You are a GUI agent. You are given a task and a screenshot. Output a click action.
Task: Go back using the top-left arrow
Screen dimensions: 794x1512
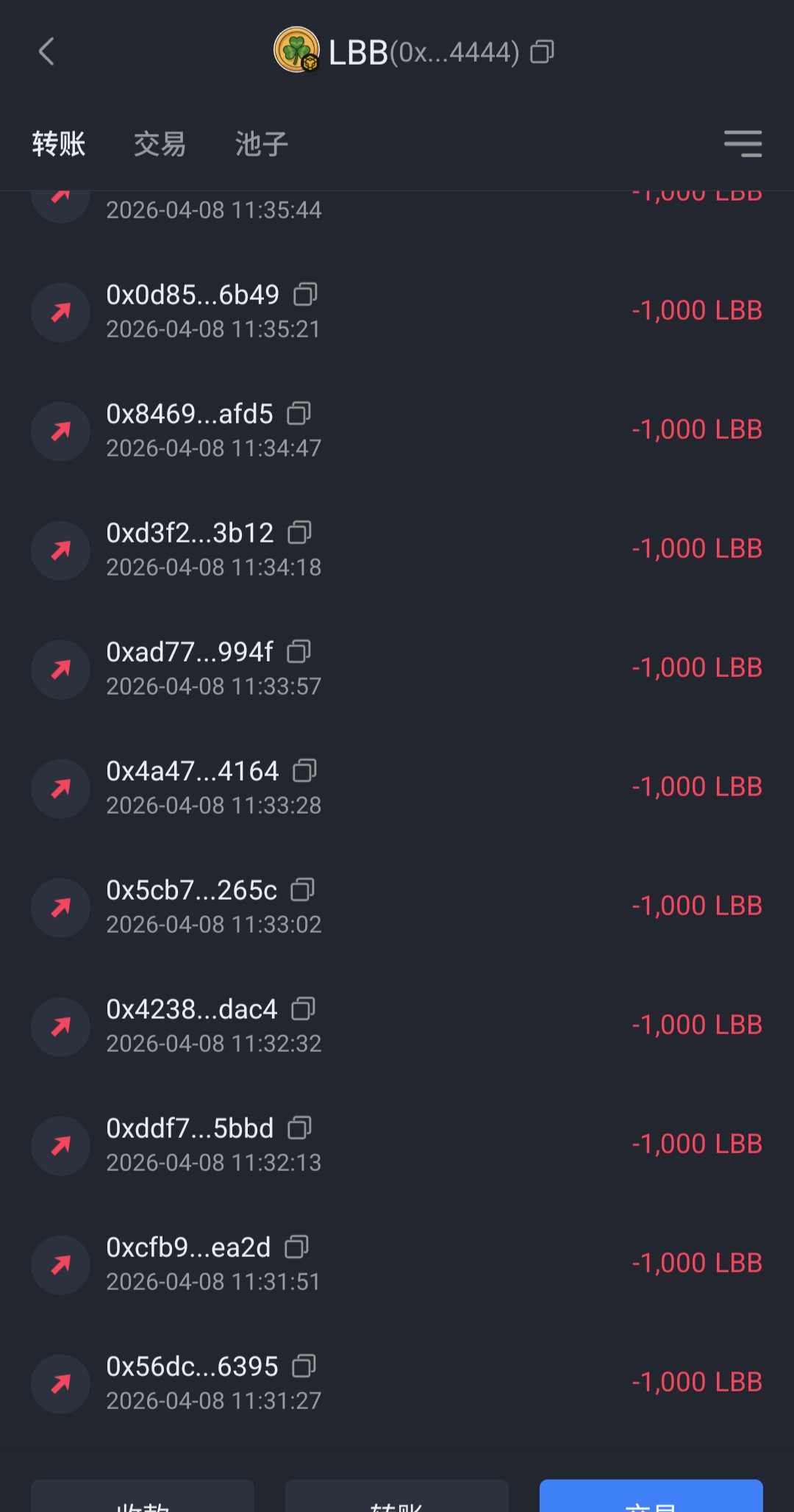click(x=46, y=51)
